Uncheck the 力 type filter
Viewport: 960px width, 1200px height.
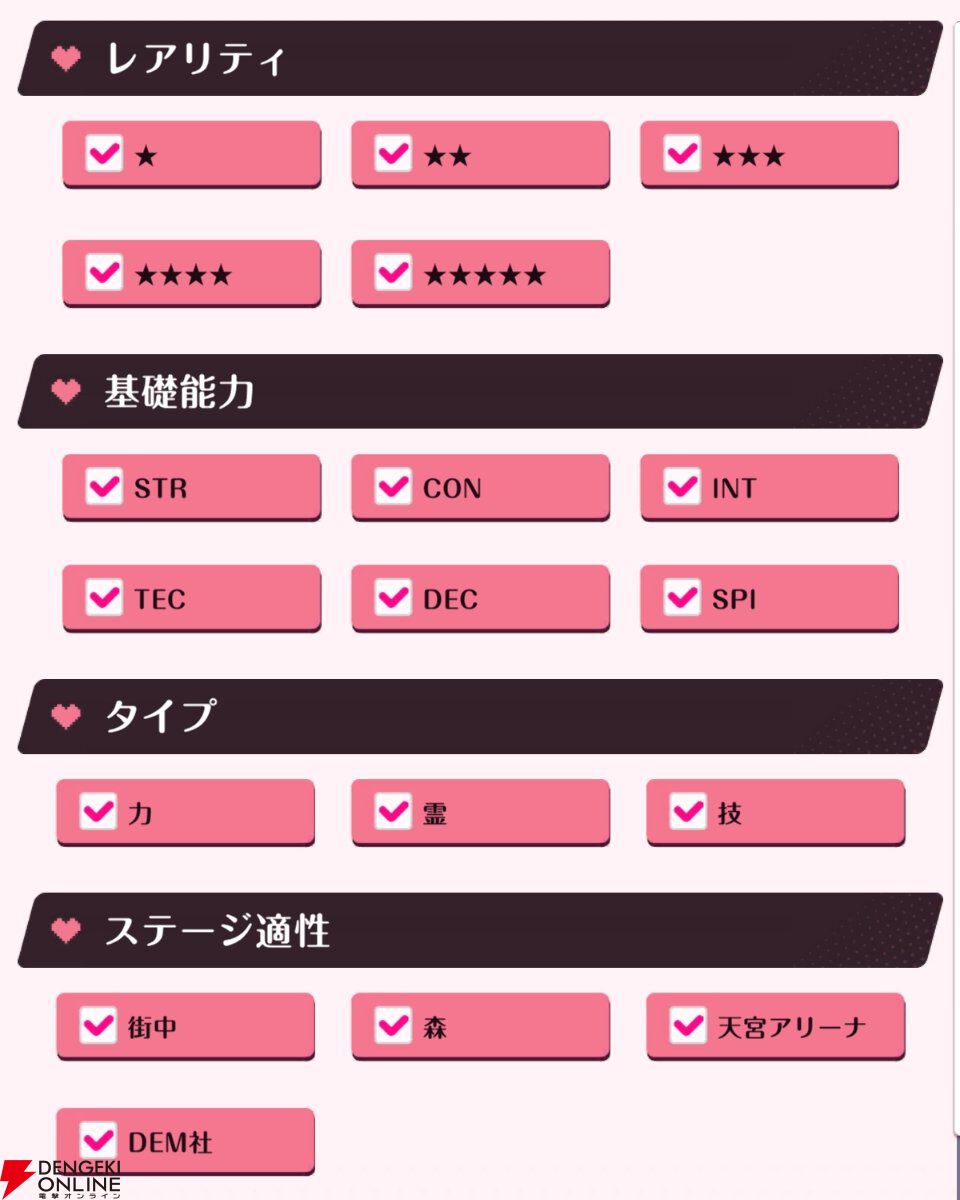[x=98, y=812]
